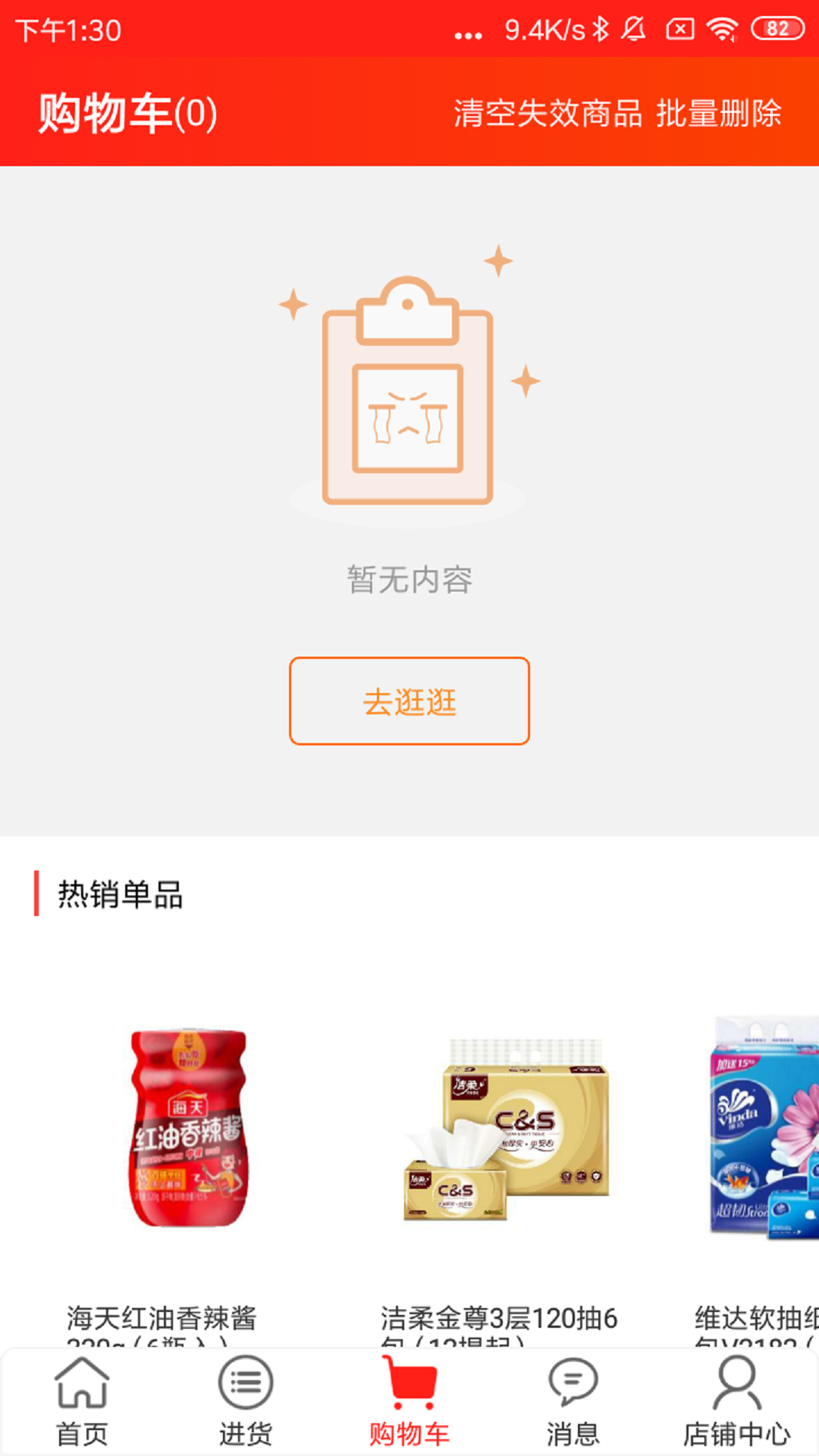
Task: Open the 洁柔金尊3层120抽 tissue product
Action: pyautogui.click(x=506, y=1130)
